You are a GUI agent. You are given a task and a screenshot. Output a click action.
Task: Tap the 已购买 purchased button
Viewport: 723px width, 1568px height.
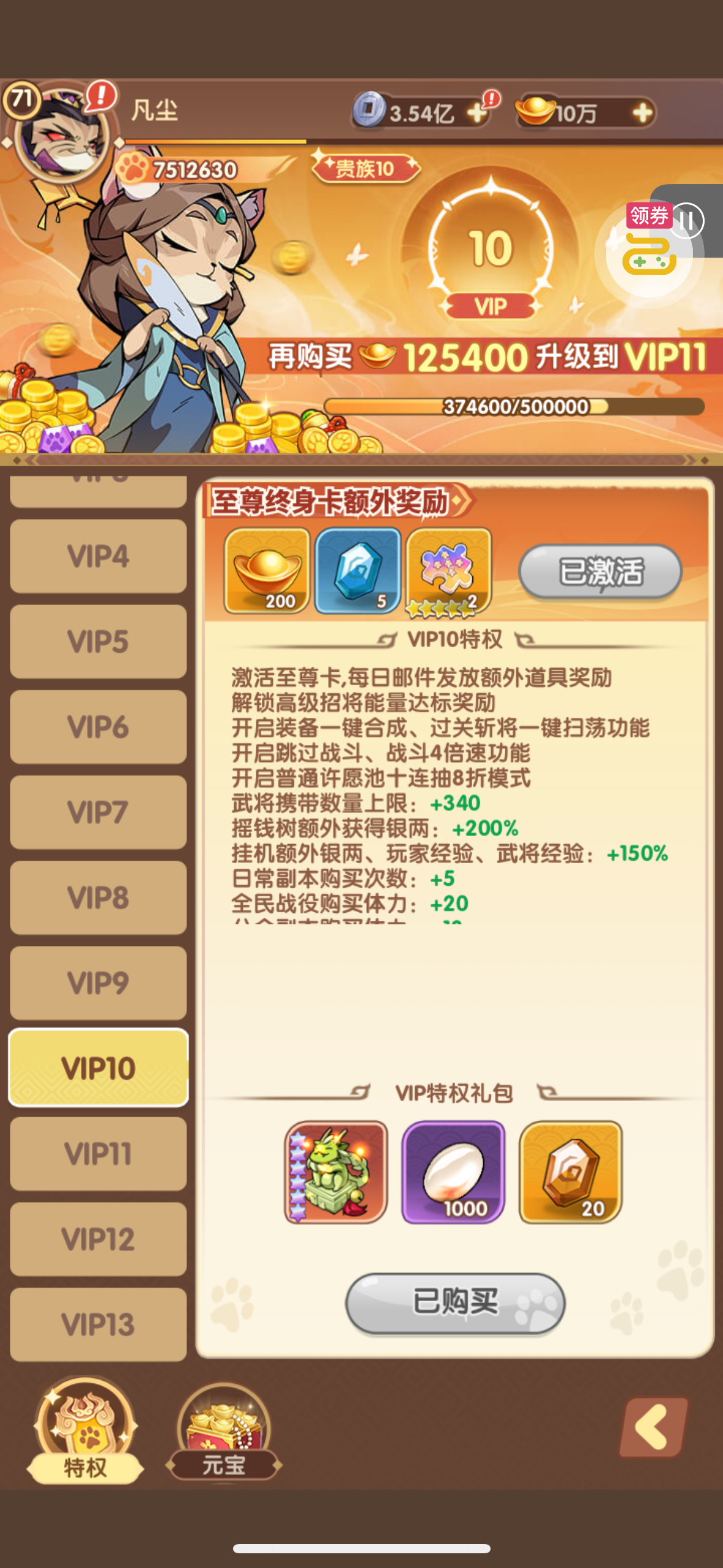(455, 1303)
